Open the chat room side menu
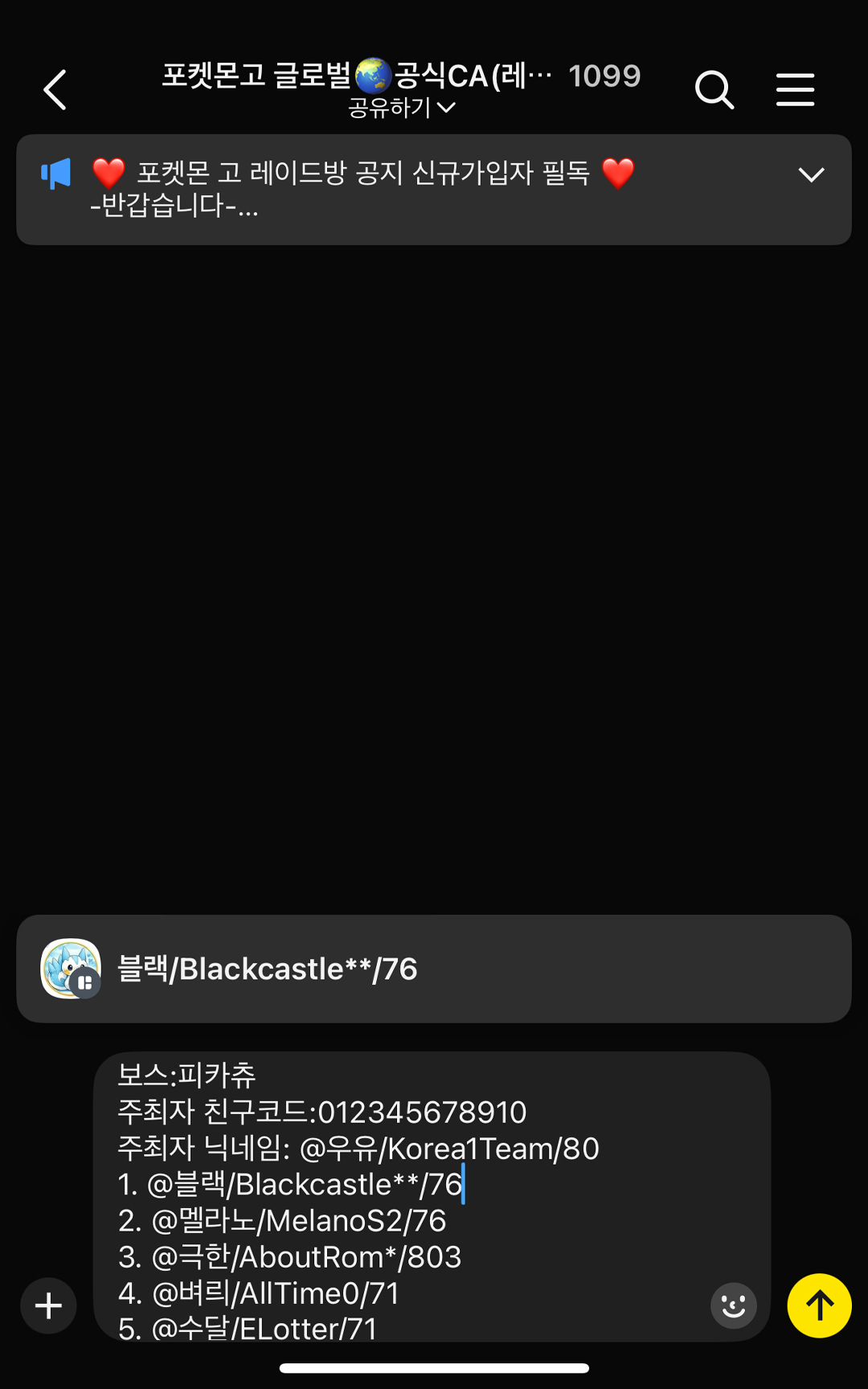This screenshot has height=1389, width=868. 795,90
